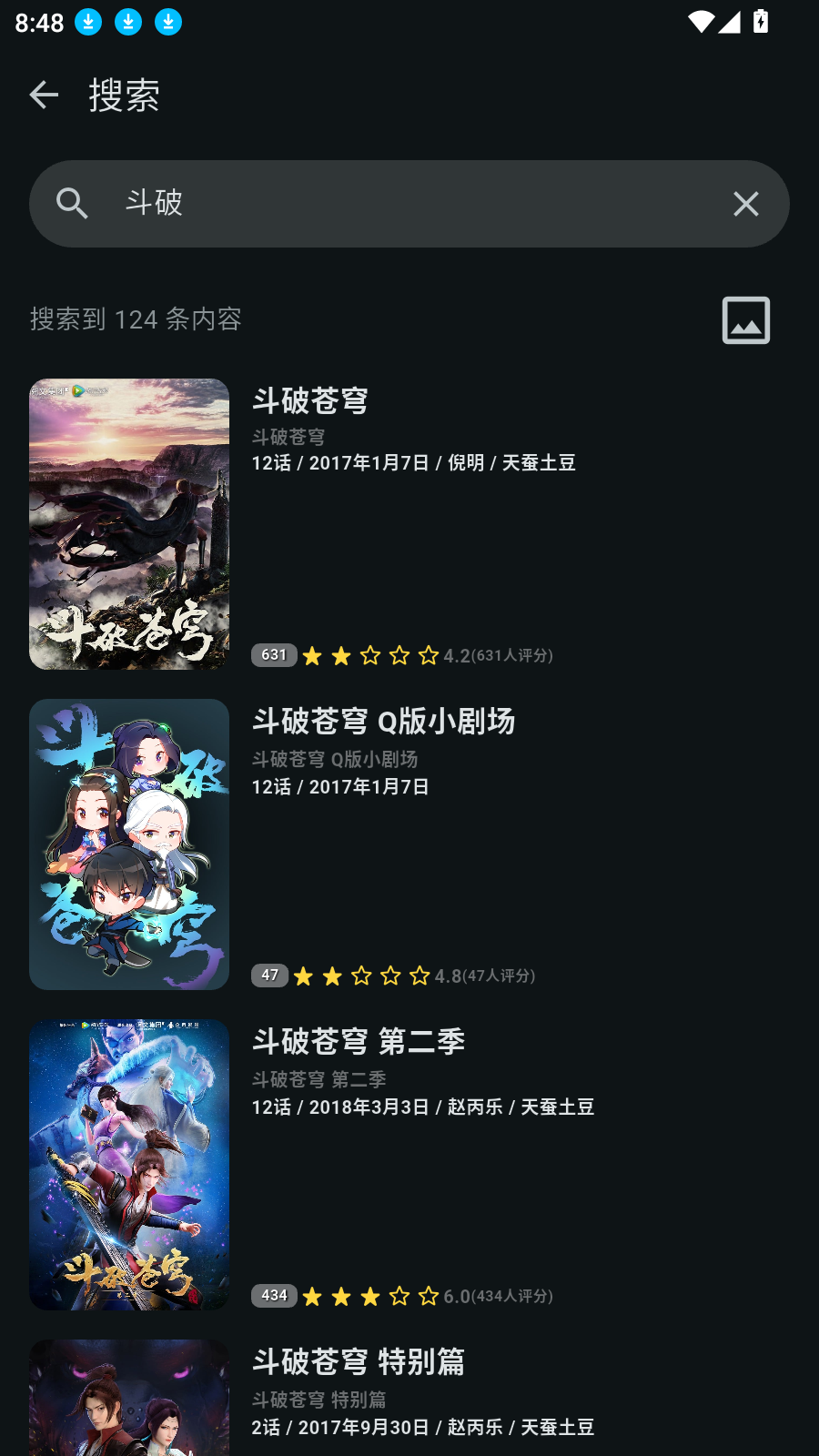Tap the third star for Q版小剧场 rating
Viewport: 819px width, 1456px height.
pos(360,976)
